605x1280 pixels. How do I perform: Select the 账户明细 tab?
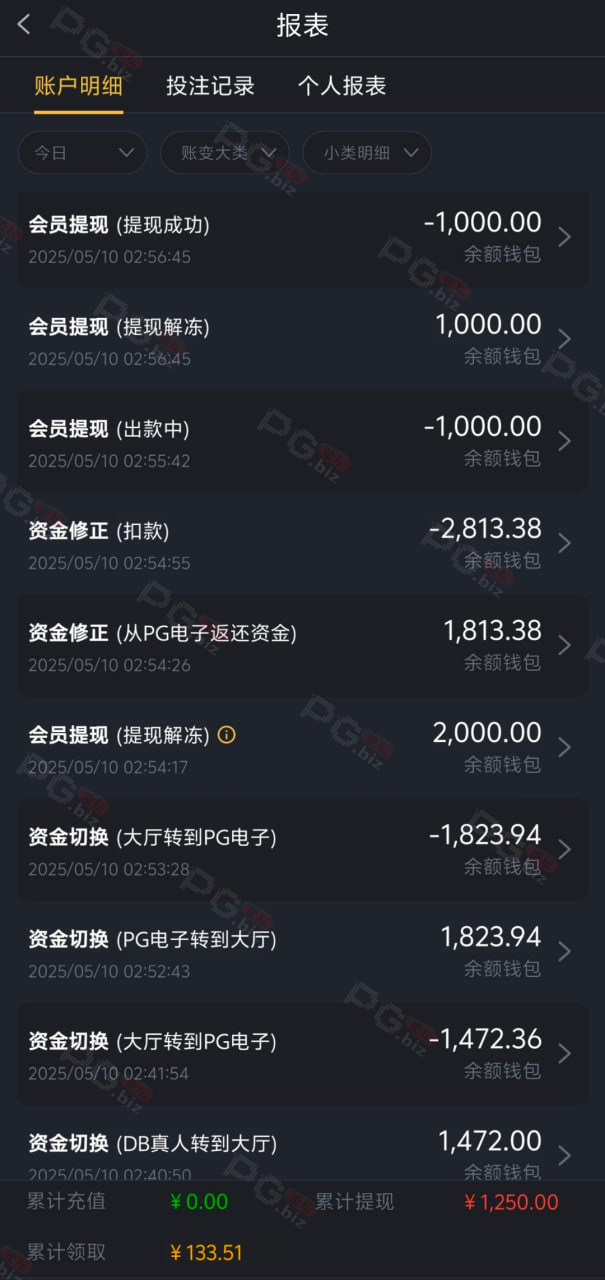[78, 86]
